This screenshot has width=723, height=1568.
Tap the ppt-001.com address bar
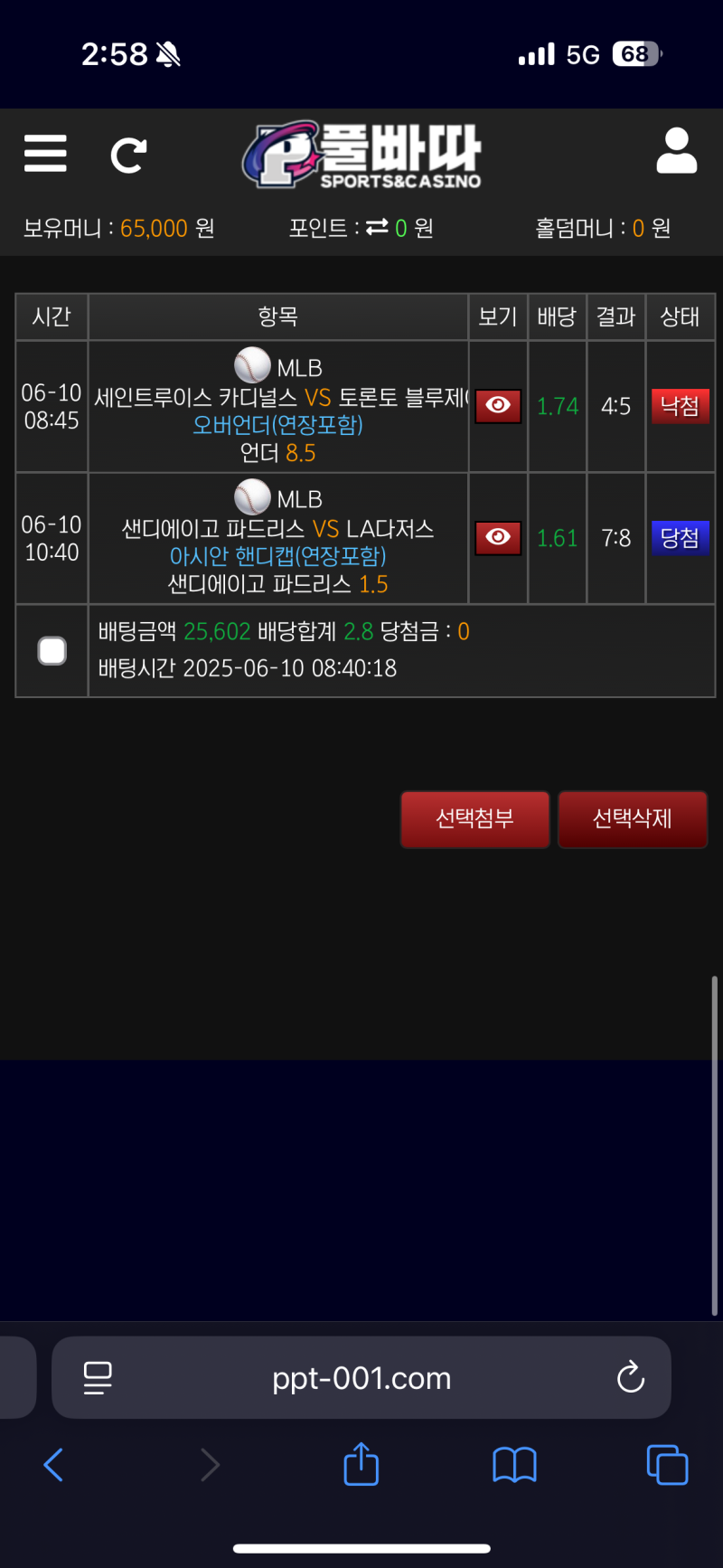pos(361,1378)
